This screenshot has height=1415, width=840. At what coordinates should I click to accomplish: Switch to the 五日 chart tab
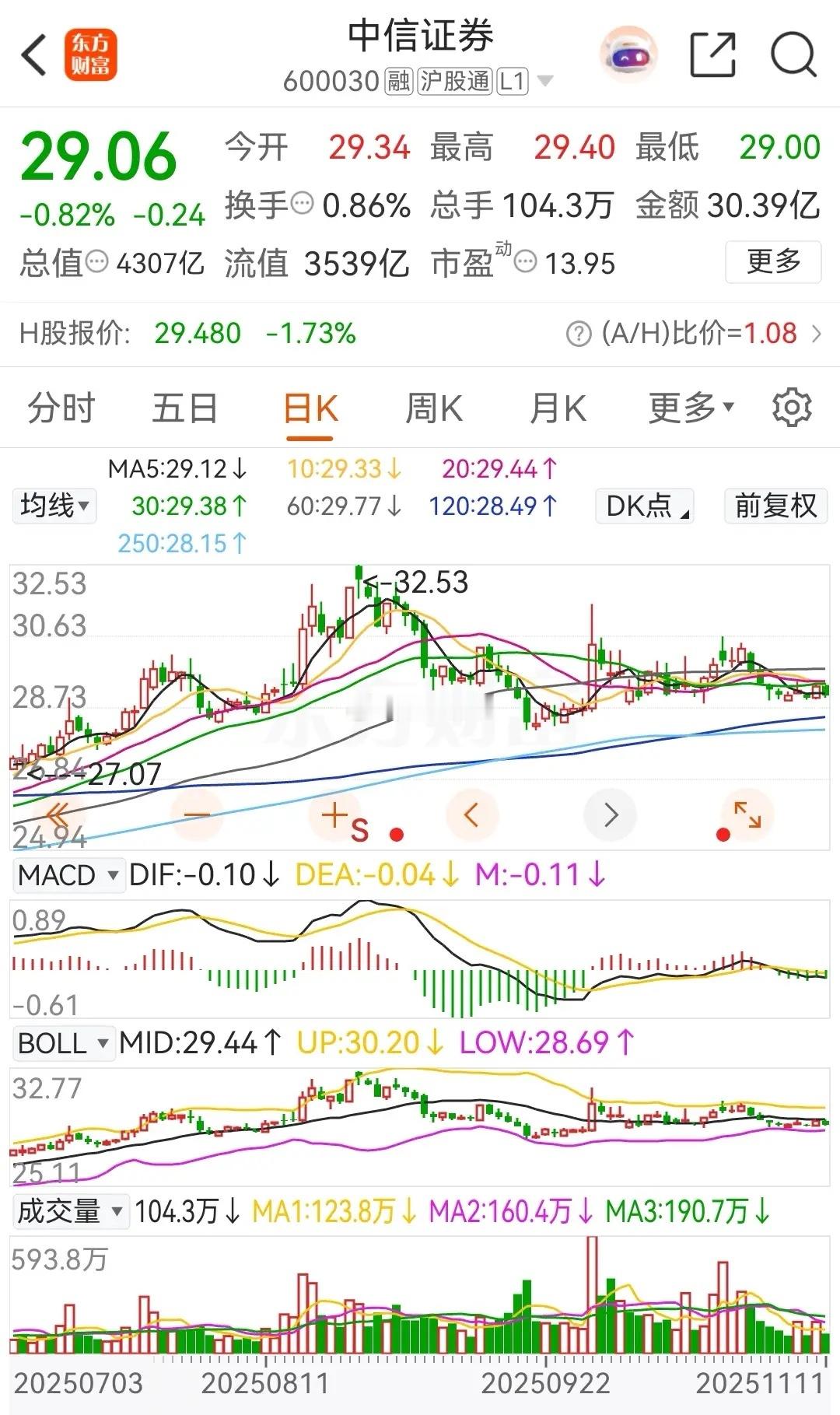point(184,408)
